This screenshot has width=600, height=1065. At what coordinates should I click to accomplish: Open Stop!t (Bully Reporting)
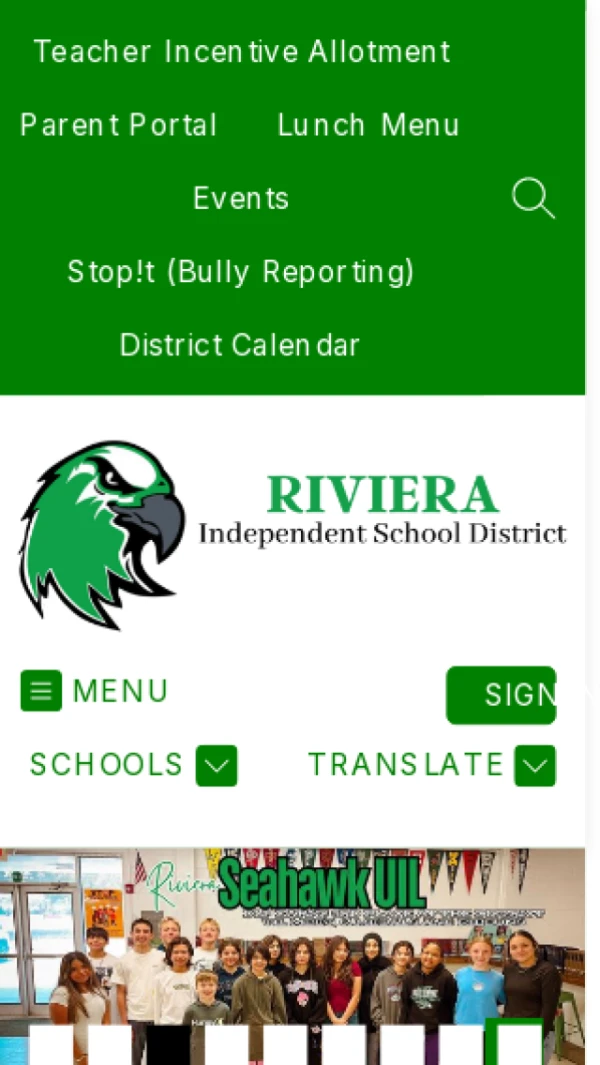pos(241,271)
